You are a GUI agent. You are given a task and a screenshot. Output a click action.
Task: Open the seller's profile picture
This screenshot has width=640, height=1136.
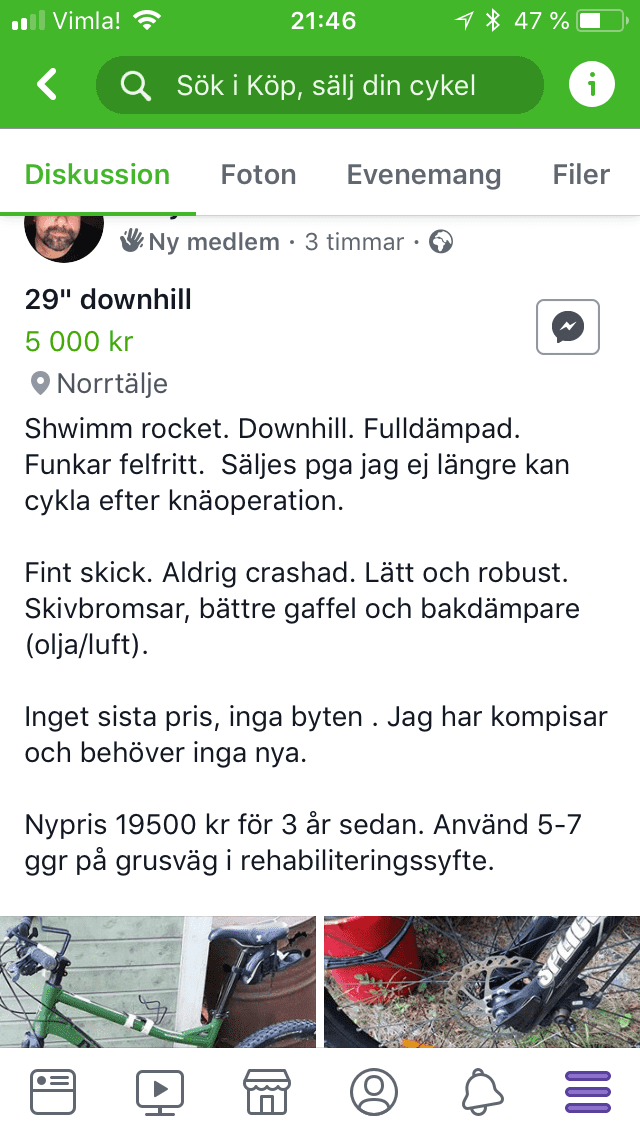63,236
